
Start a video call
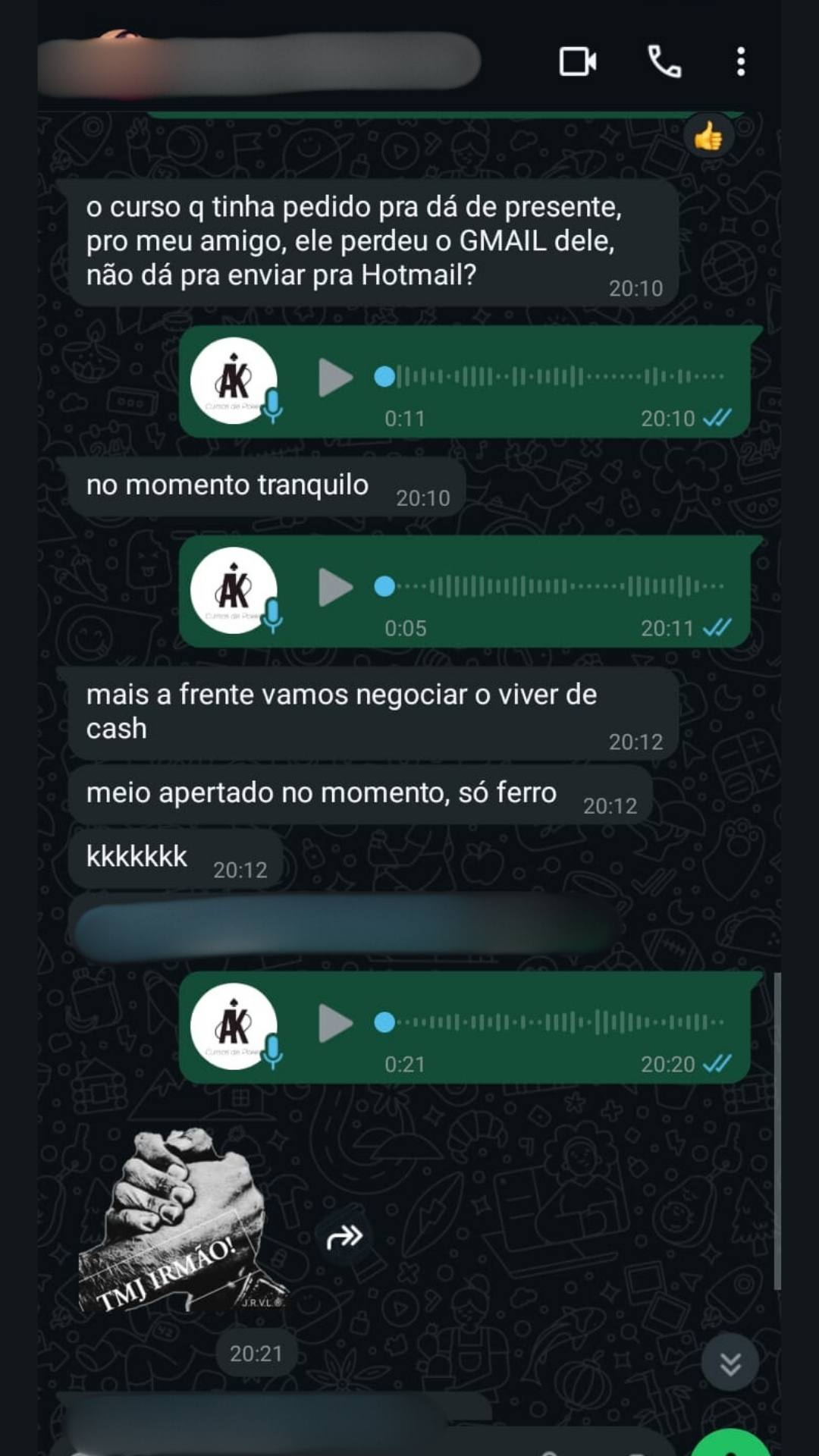578,61
